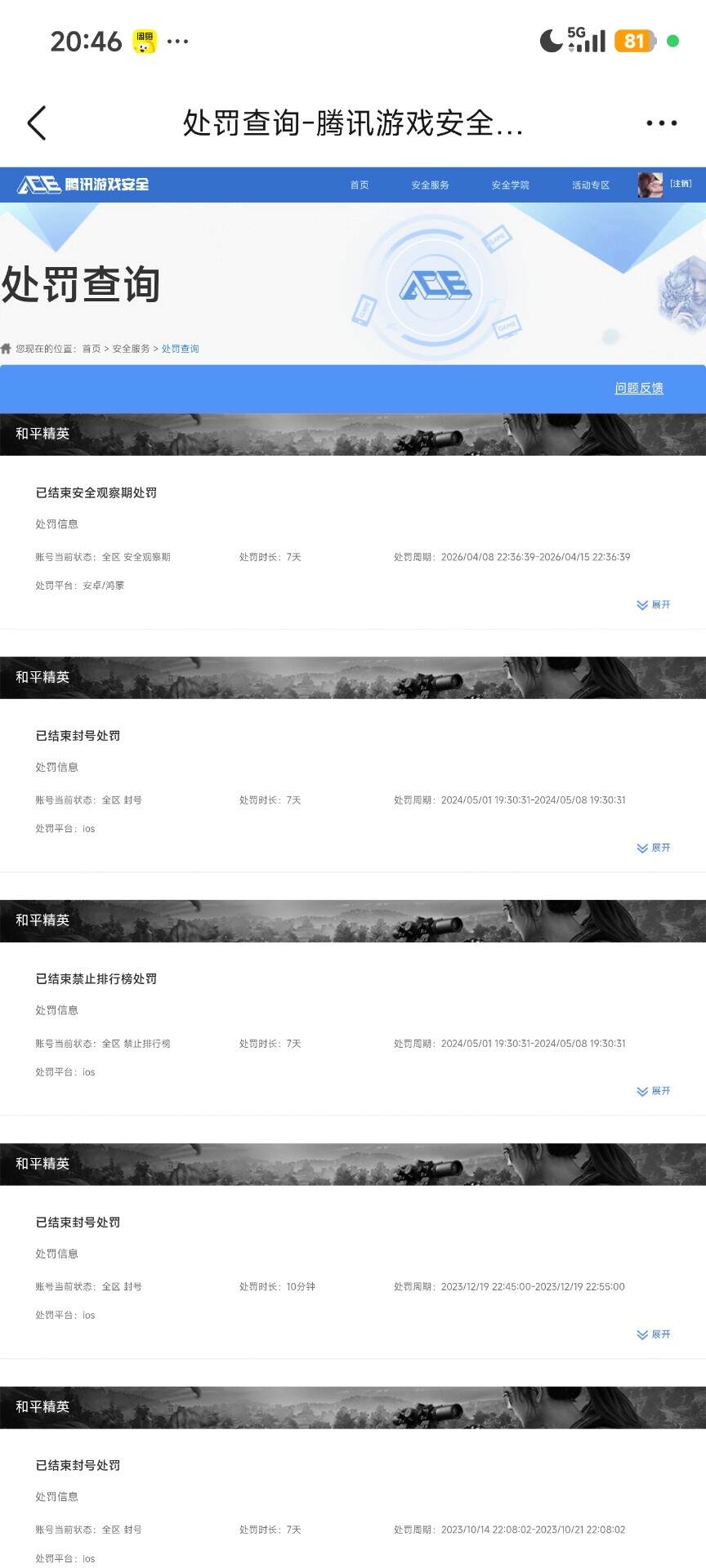Expand the 安全观察期 penalty record
Image resolution: width=706 pixels, height=1568 pixels.
click(654, 605)
